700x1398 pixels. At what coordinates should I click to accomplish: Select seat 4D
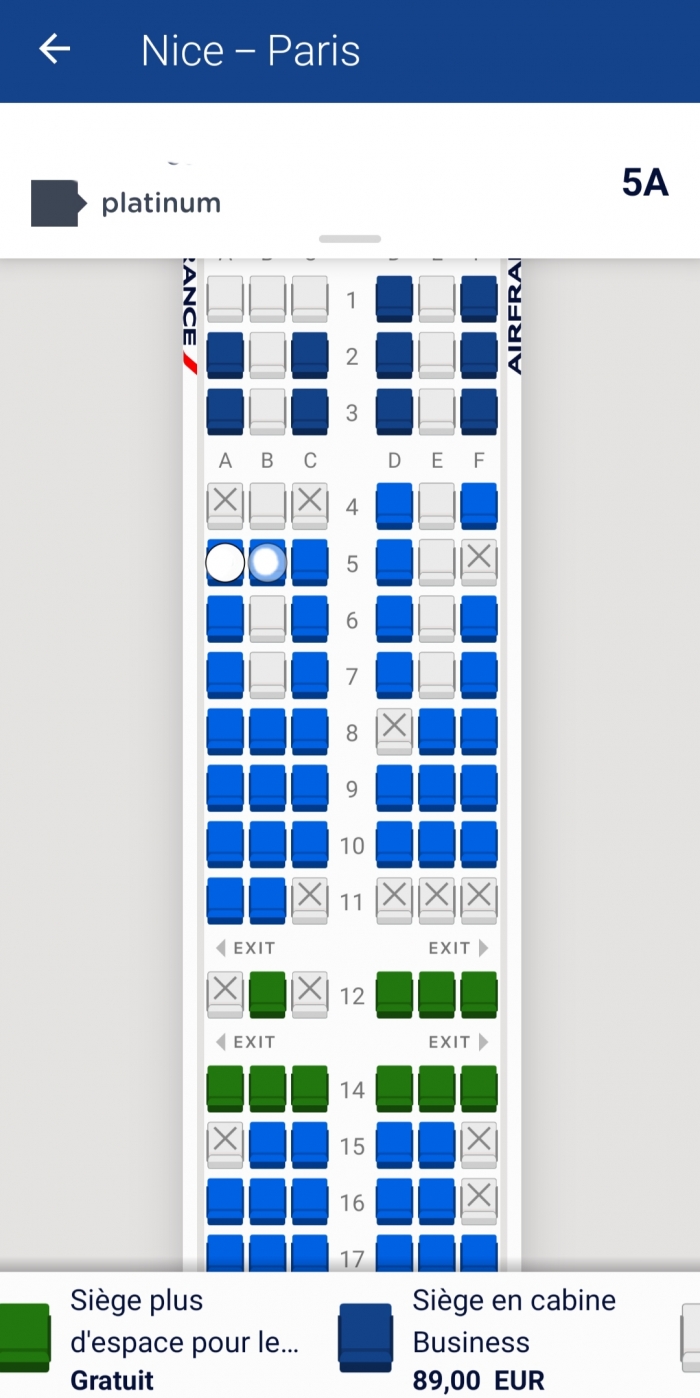[x=394, y=505]
